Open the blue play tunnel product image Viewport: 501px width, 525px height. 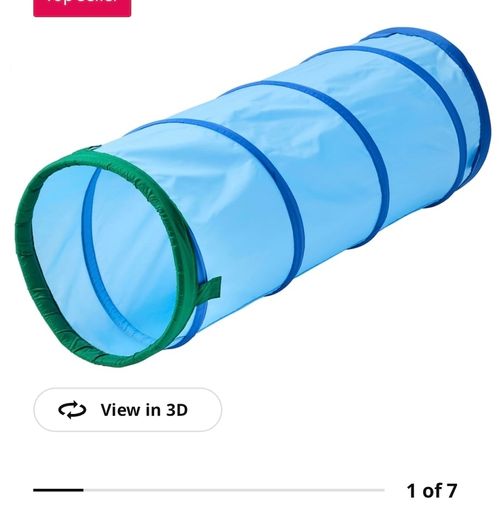253,197
